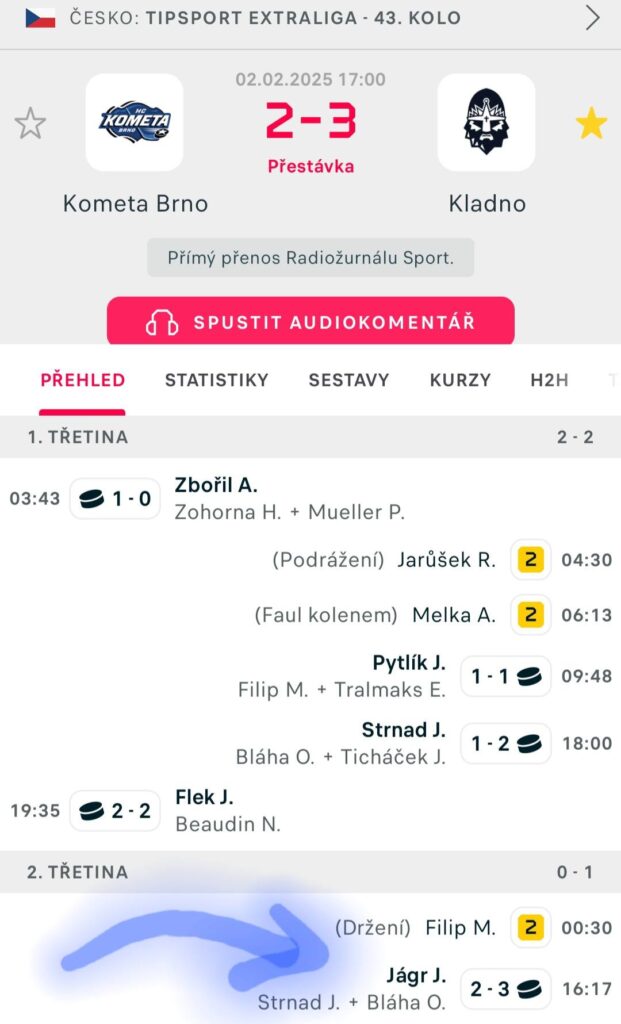Open the Kometa Brno team logo

pos(135,122)
